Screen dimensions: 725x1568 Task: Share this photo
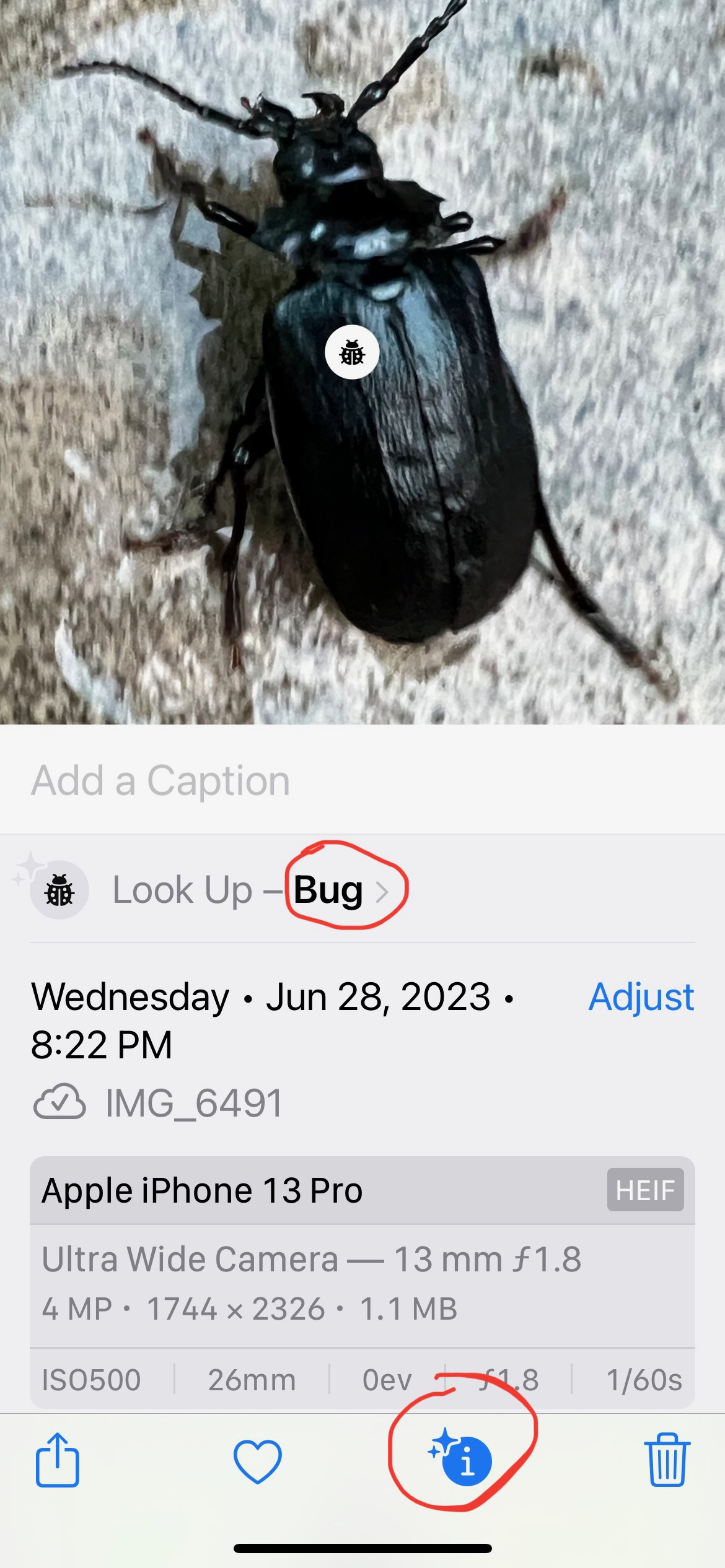coord(57,1460)
